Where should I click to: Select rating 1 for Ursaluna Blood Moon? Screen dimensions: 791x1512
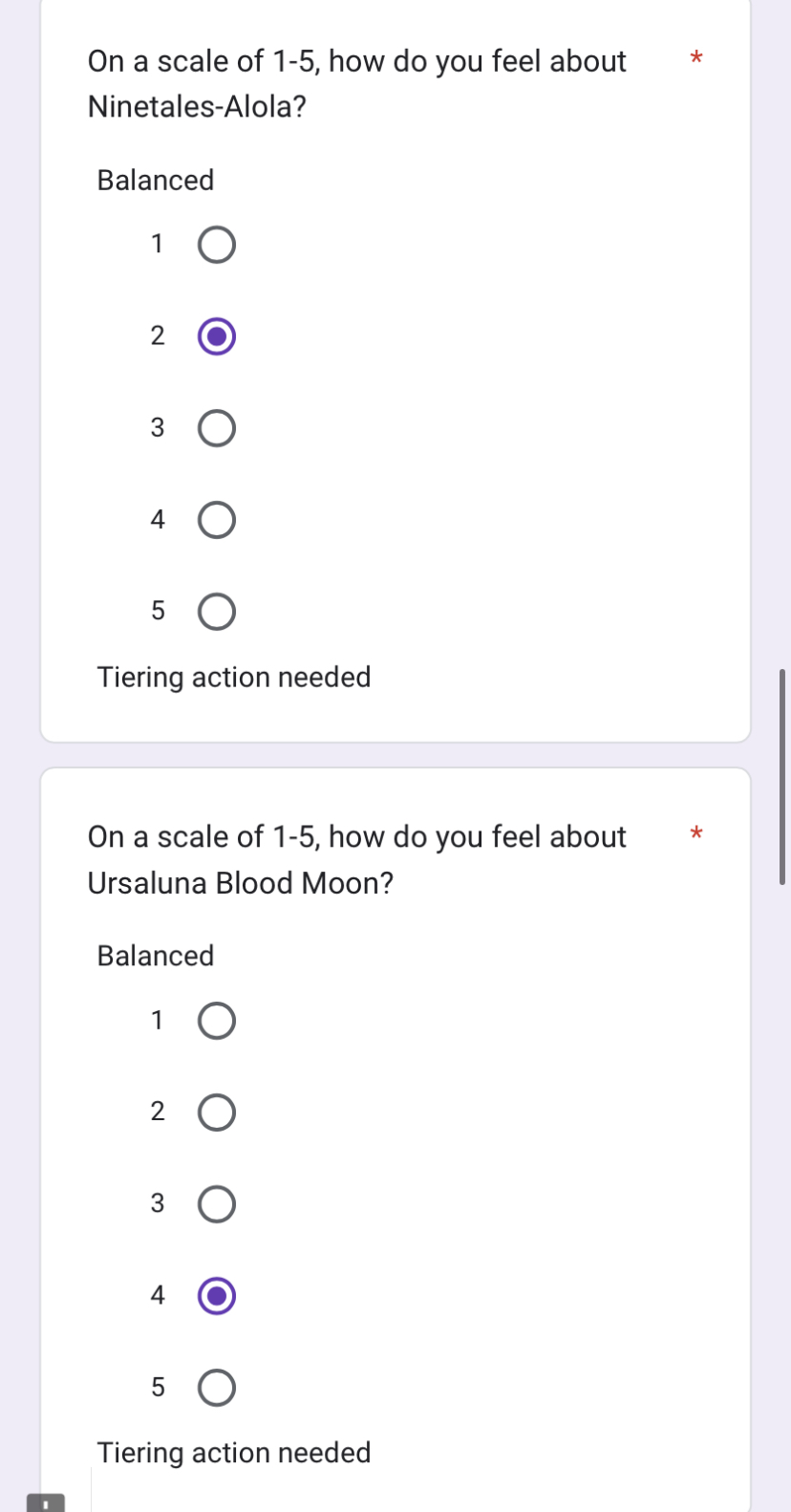[x=217, y=1021]
